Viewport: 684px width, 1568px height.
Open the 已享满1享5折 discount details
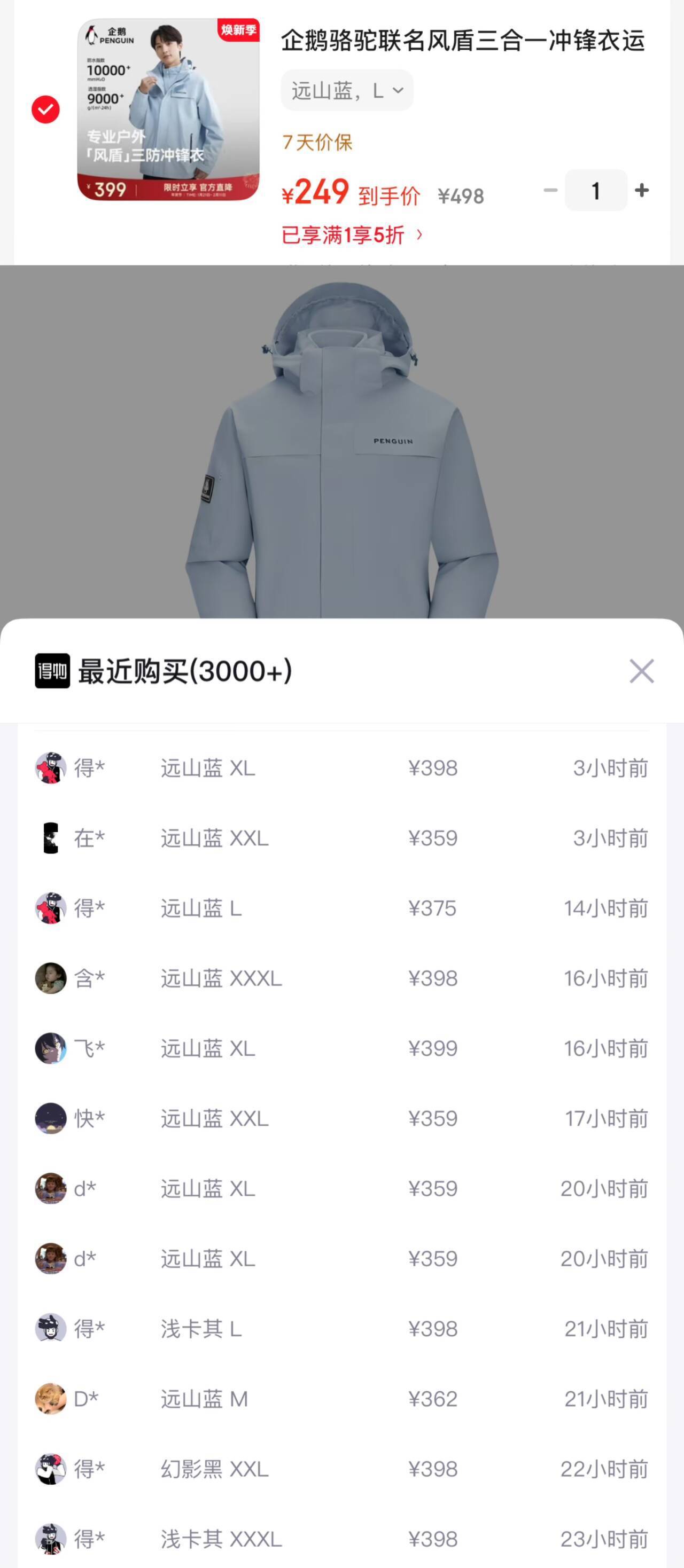(x=352, y=235)
